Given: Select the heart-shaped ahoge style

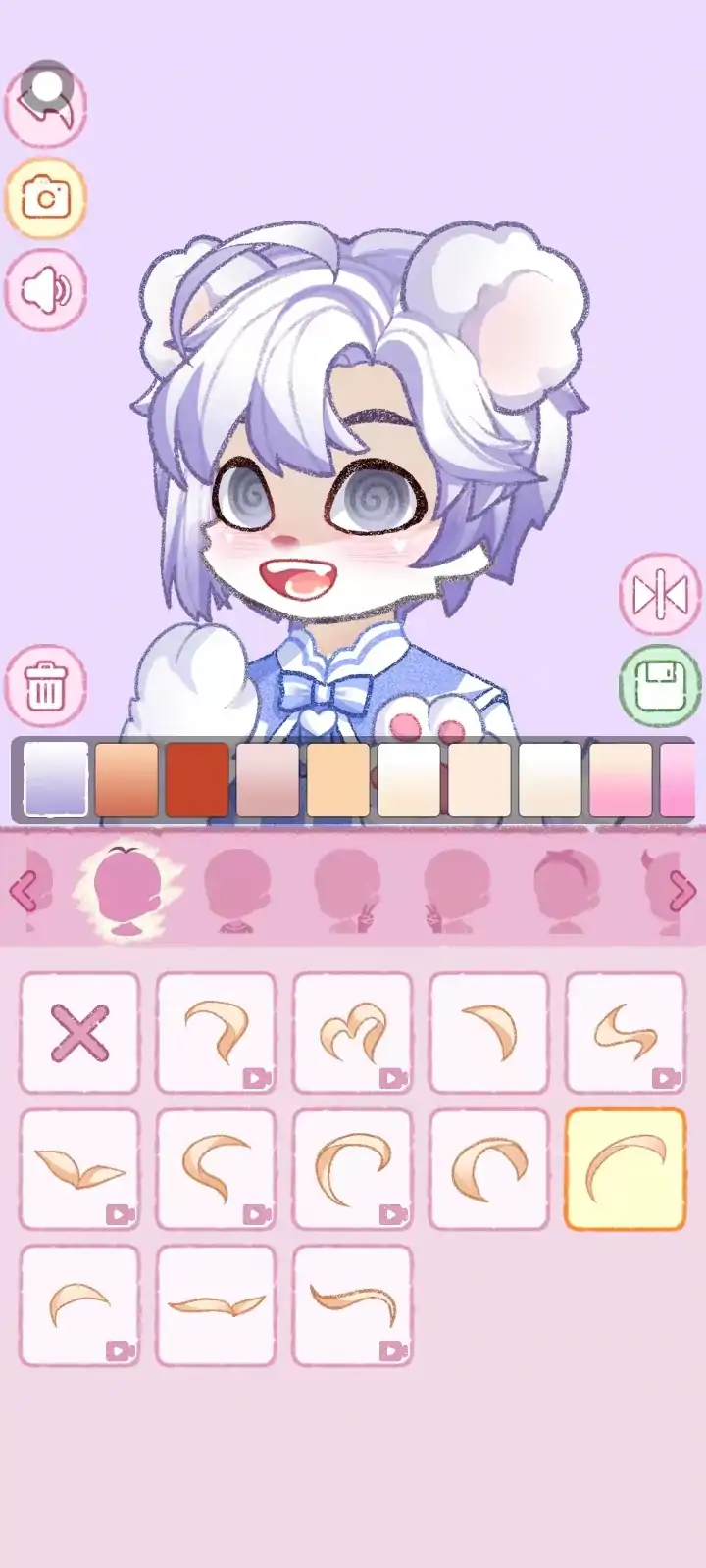Looking at the screenshot, I should 352,1032.
